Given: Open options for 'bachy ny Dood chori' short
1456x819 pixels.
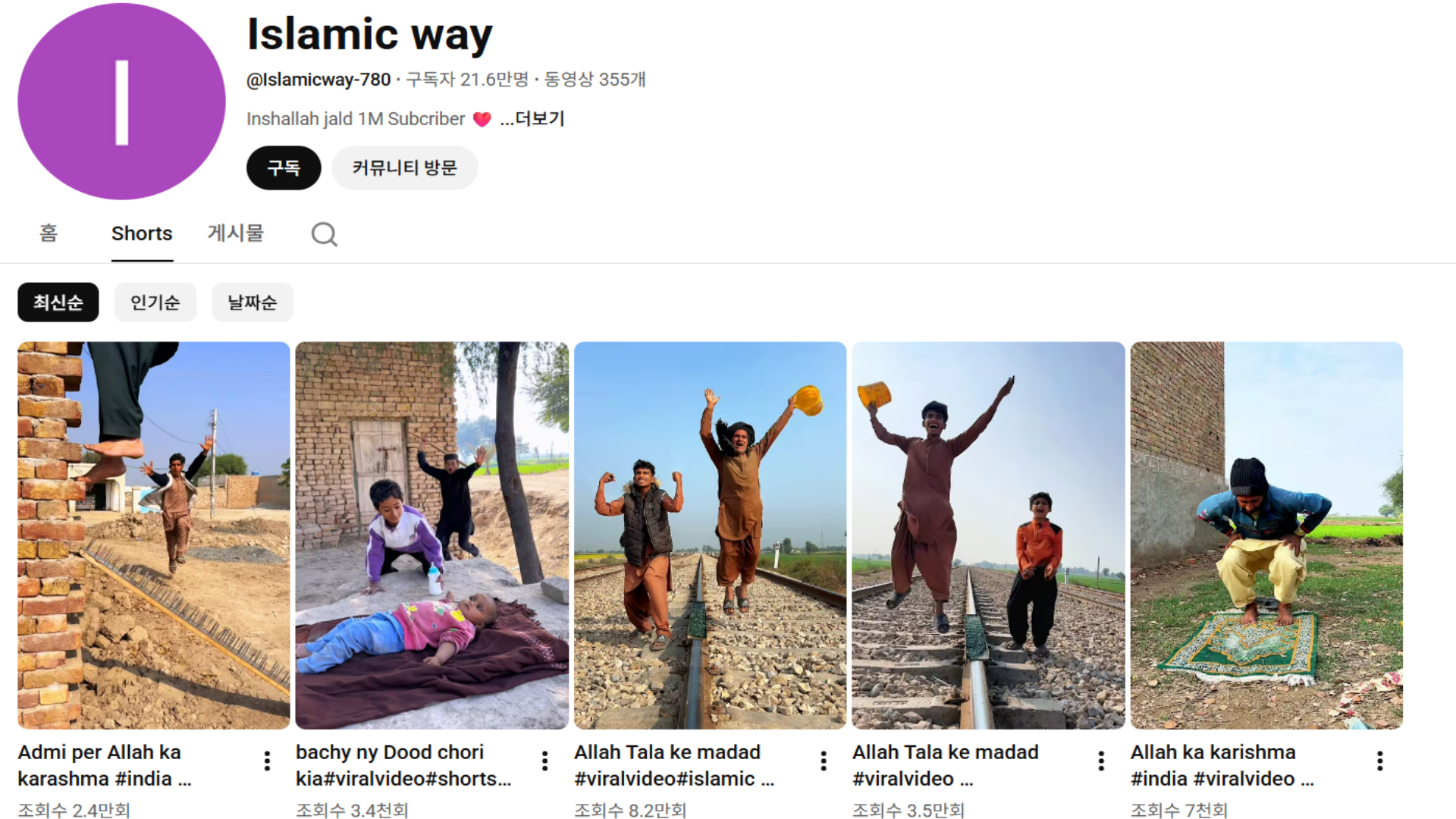Looking at the screenshot, I should coord(544,761).
